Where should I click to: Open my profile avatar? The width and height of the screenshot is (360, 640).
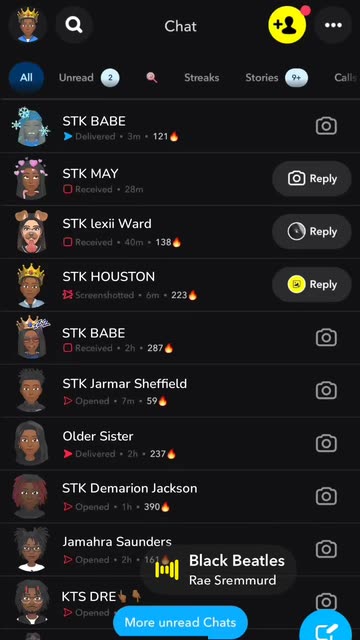click(x=28, y=25)
